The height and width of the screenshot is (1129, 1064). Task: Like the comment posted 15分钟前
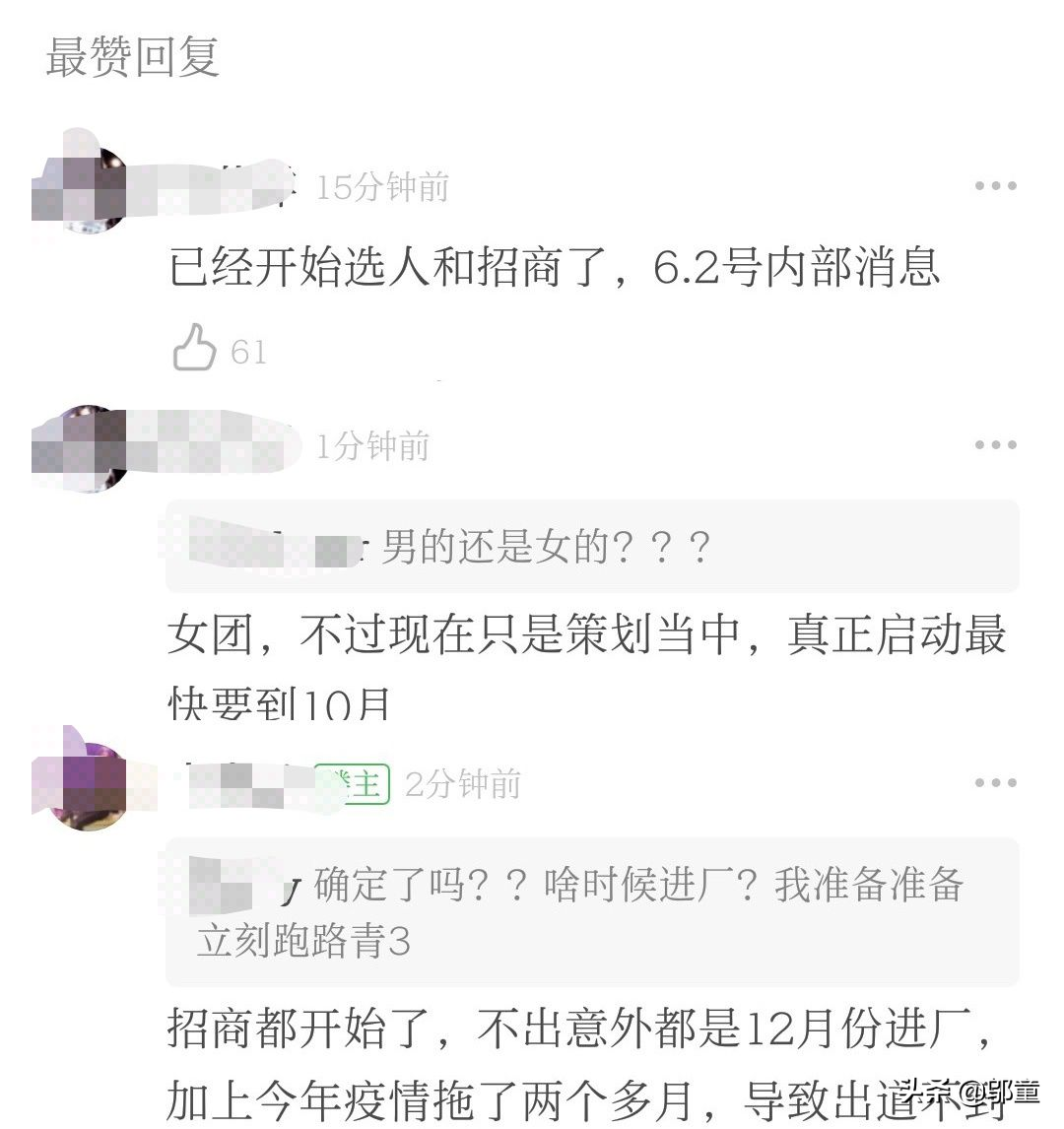pyautogui.click(x=195, y=350)
